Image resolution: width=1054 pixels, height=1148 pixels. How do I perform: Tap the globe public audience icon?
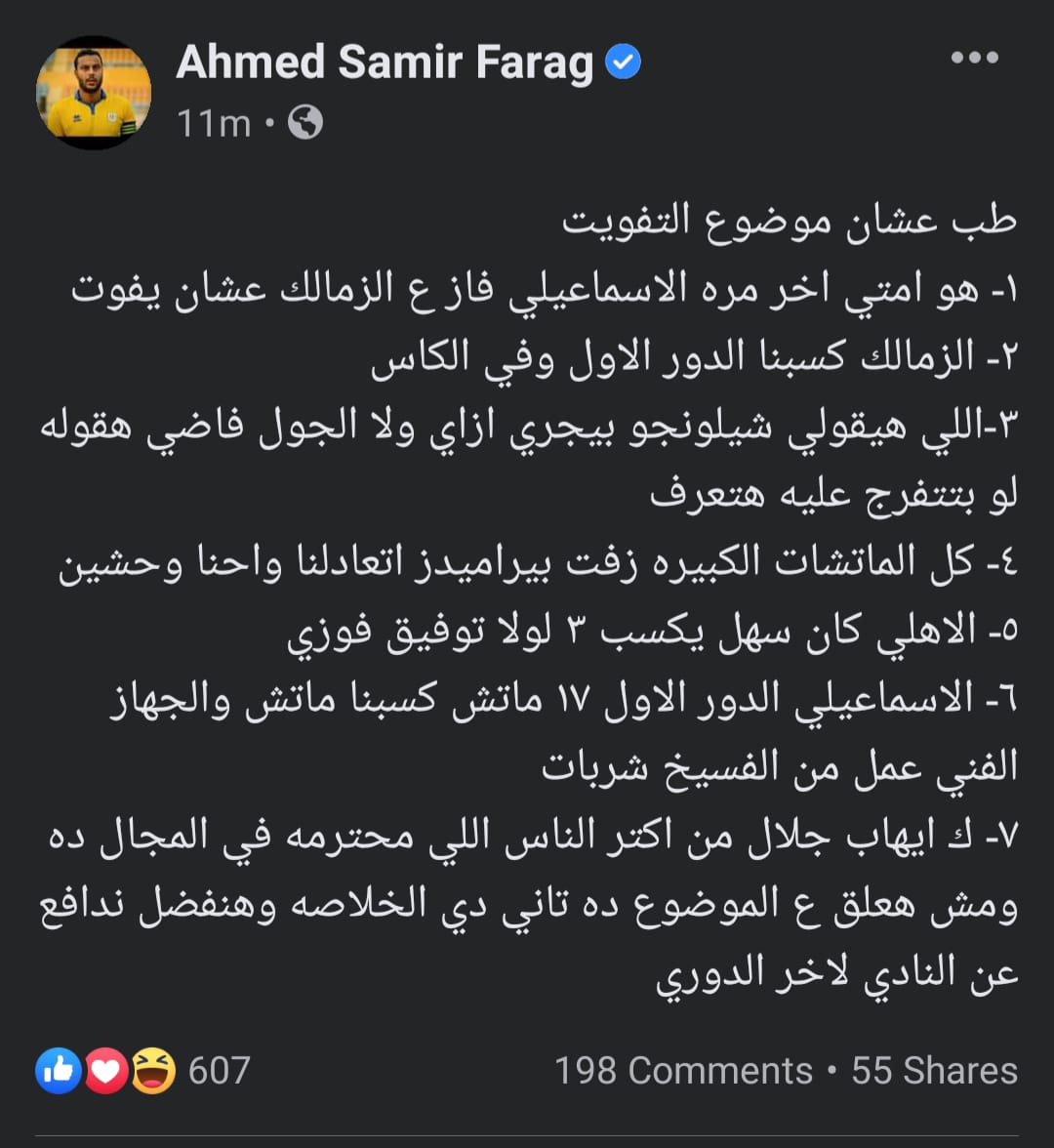click(x=305, y=124)
